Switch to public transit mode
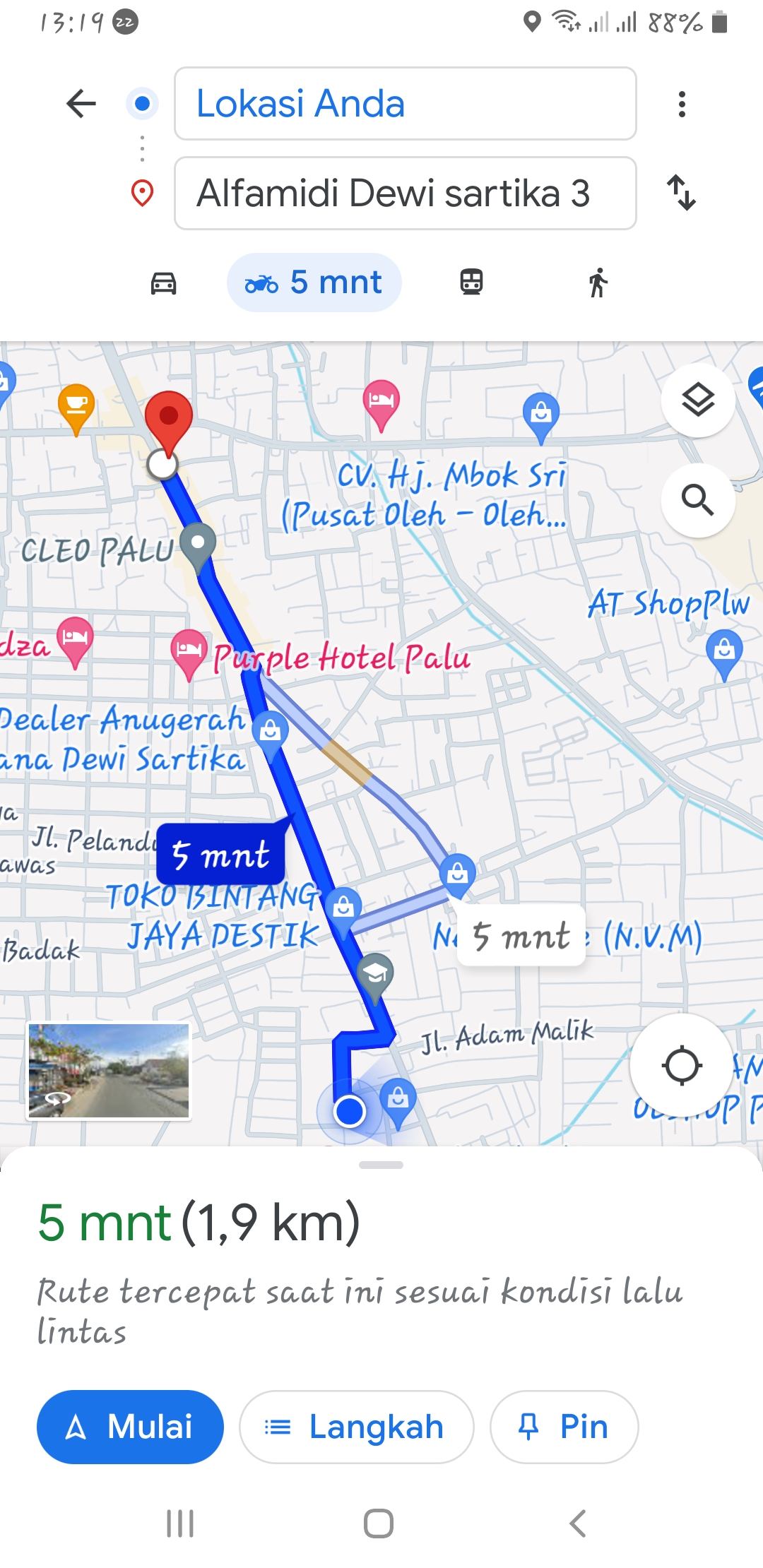763x1568 pixels. tap(471, 283)
